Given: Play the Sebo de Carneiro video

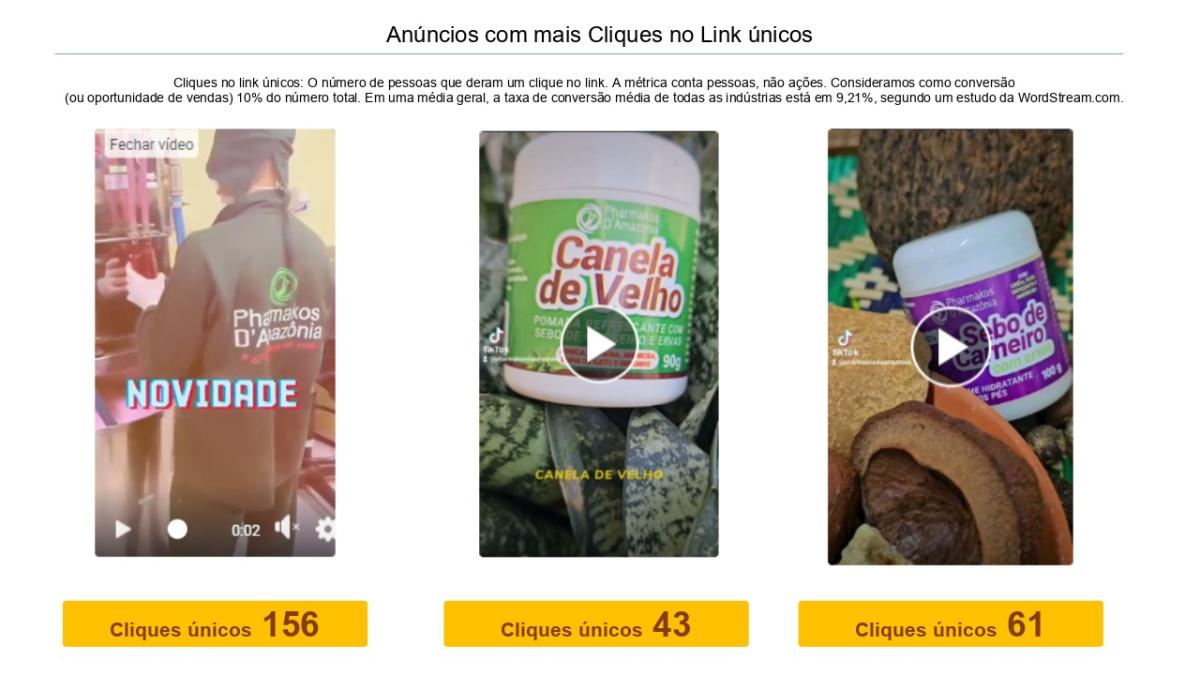Looking at the screenshot, I should pos(949,346).
